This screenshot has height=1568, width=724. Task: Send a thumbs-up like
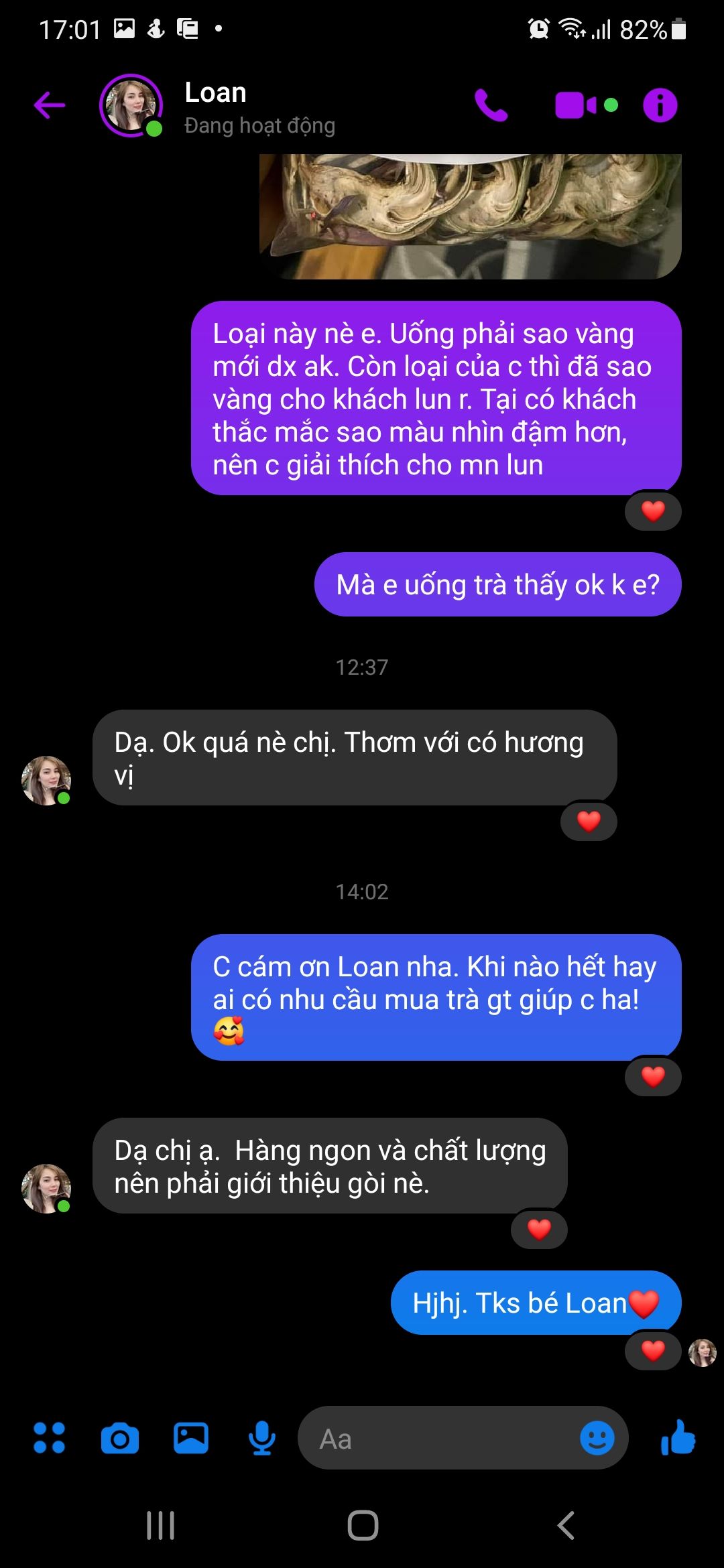click(x=678, y=1438)
